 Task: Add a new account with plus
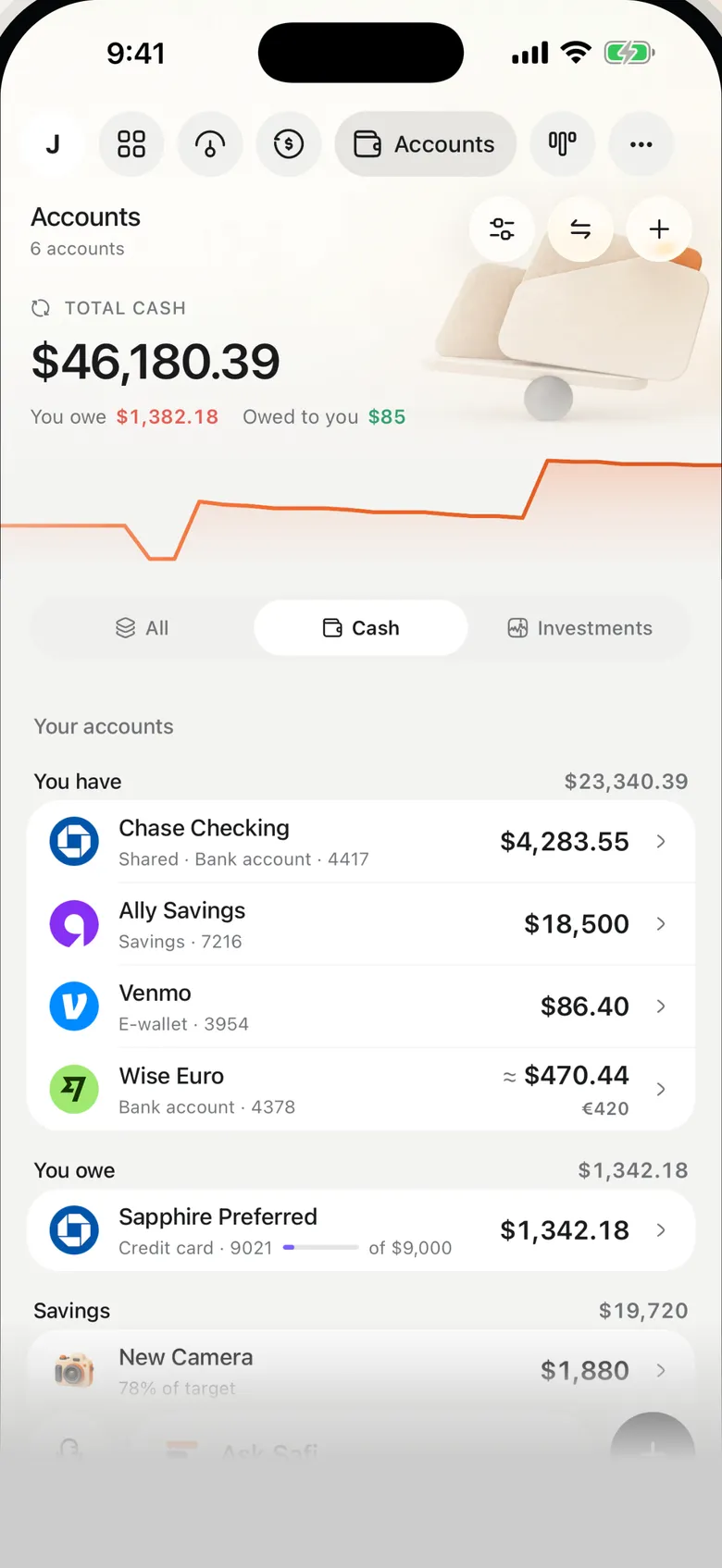[x=659, y=228]
